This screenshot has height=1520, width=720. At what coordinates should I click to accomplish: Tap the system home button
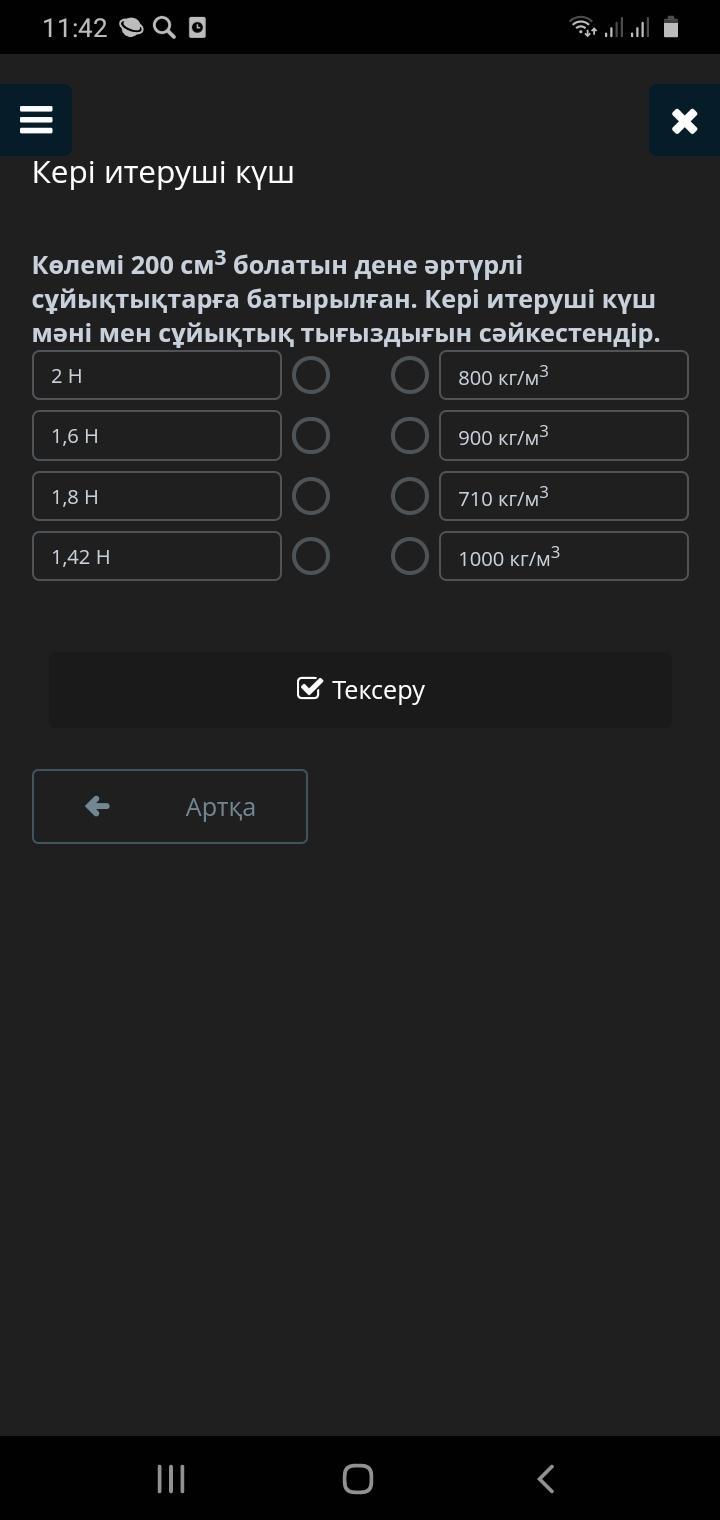click(x=358, y=1479)
